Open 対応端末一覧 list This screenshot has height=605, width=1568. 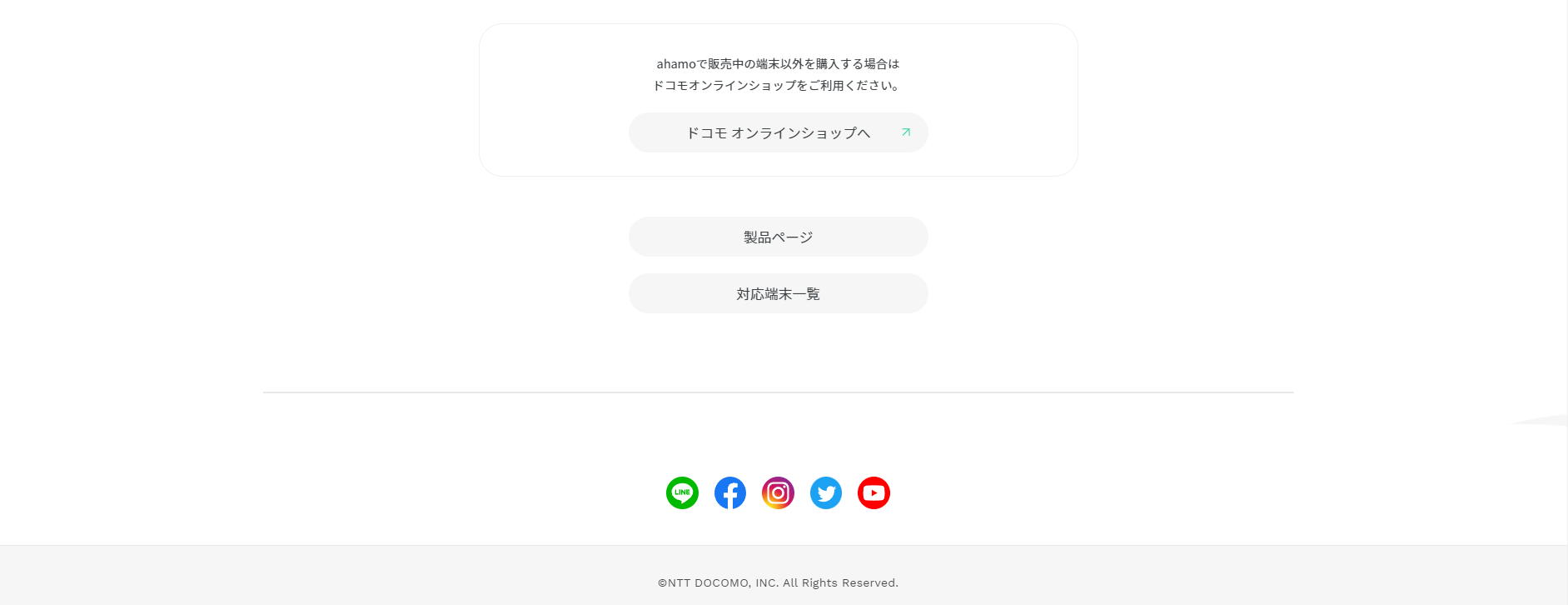(x=778, y=294)
